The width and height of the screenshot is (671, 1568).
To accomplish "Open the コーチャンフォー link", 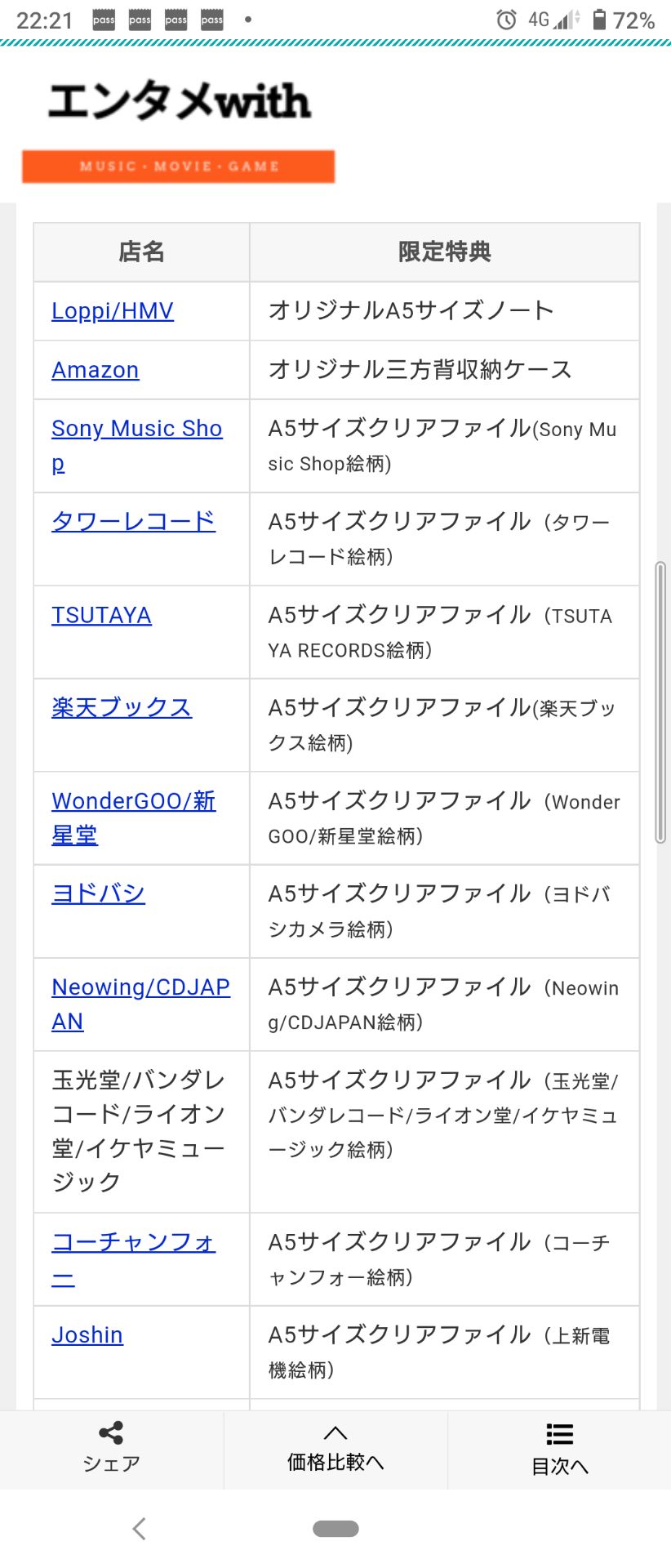I will pos(133,1242).
